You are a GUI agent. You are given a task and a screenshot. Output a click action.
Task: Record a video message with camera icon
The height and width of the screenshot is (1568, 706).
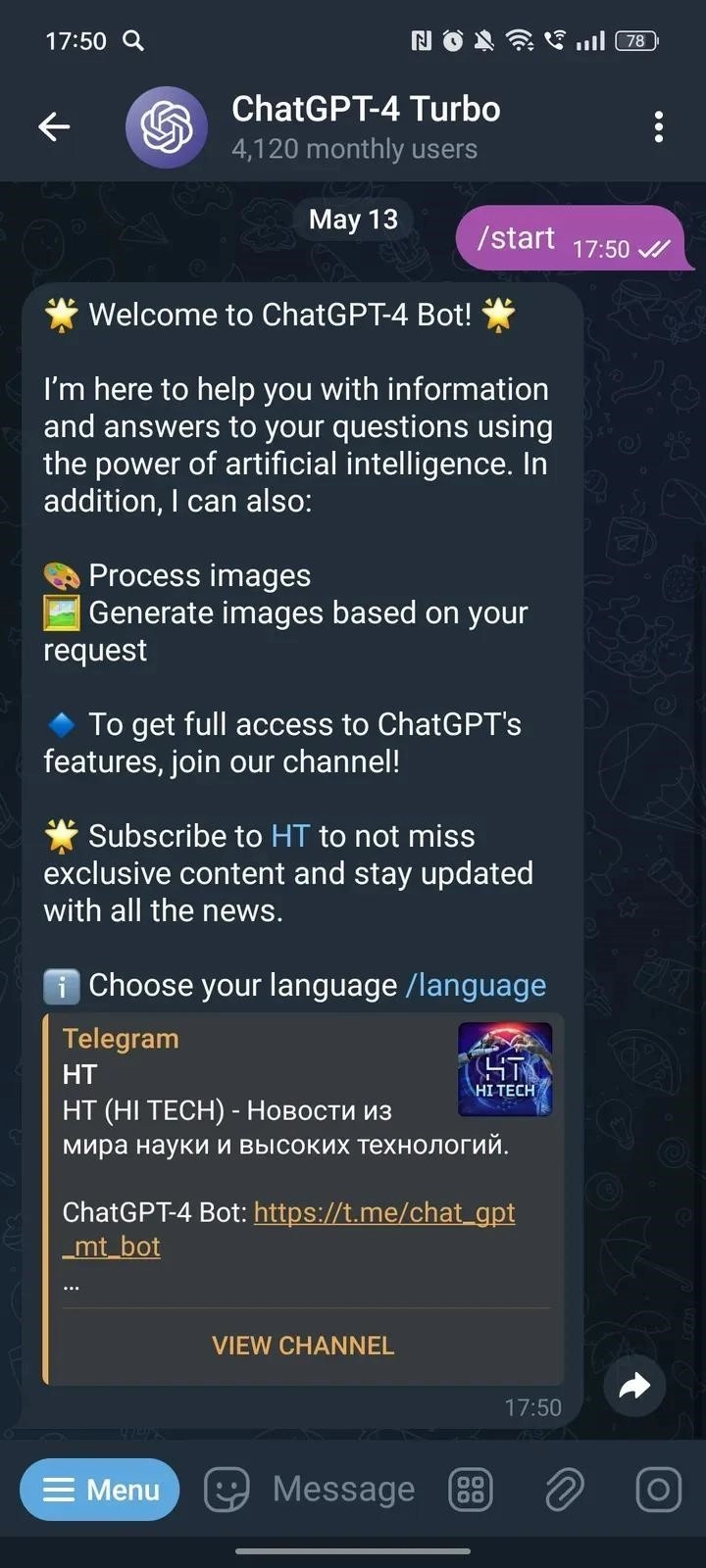[x=658, y=1490]
